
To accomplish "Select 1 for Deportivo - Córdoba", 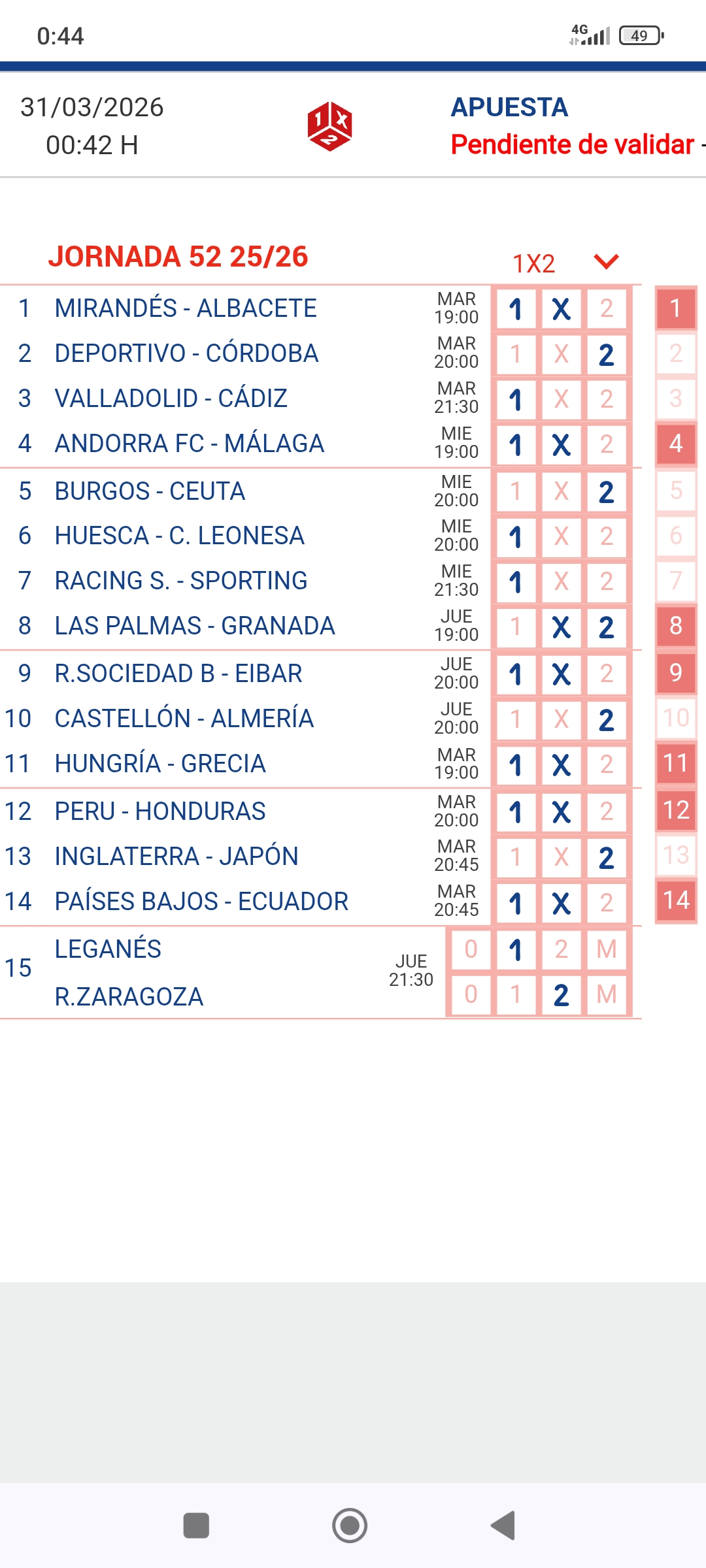I will (516, 354).
